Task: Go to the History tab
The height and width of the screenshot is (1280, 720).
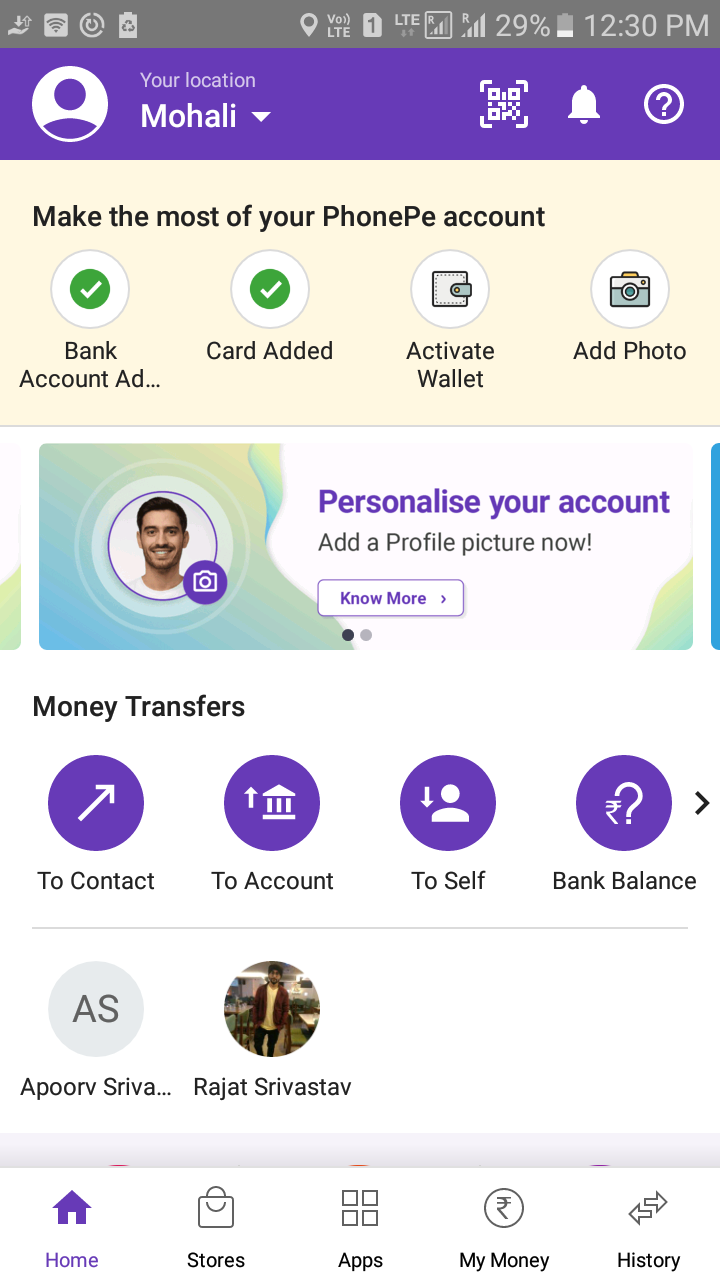Action: coord(648,1228)
